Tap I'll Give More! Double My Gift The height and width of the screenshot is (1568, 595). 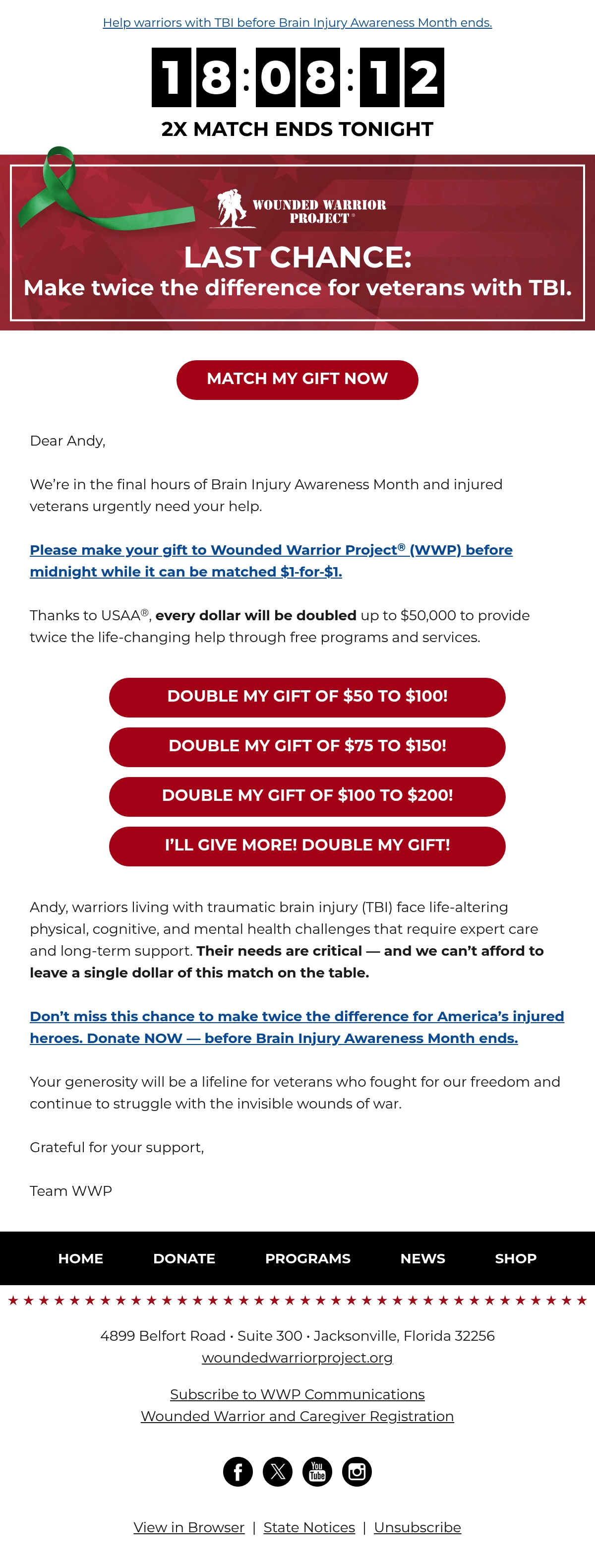click(x=307, y=846)
